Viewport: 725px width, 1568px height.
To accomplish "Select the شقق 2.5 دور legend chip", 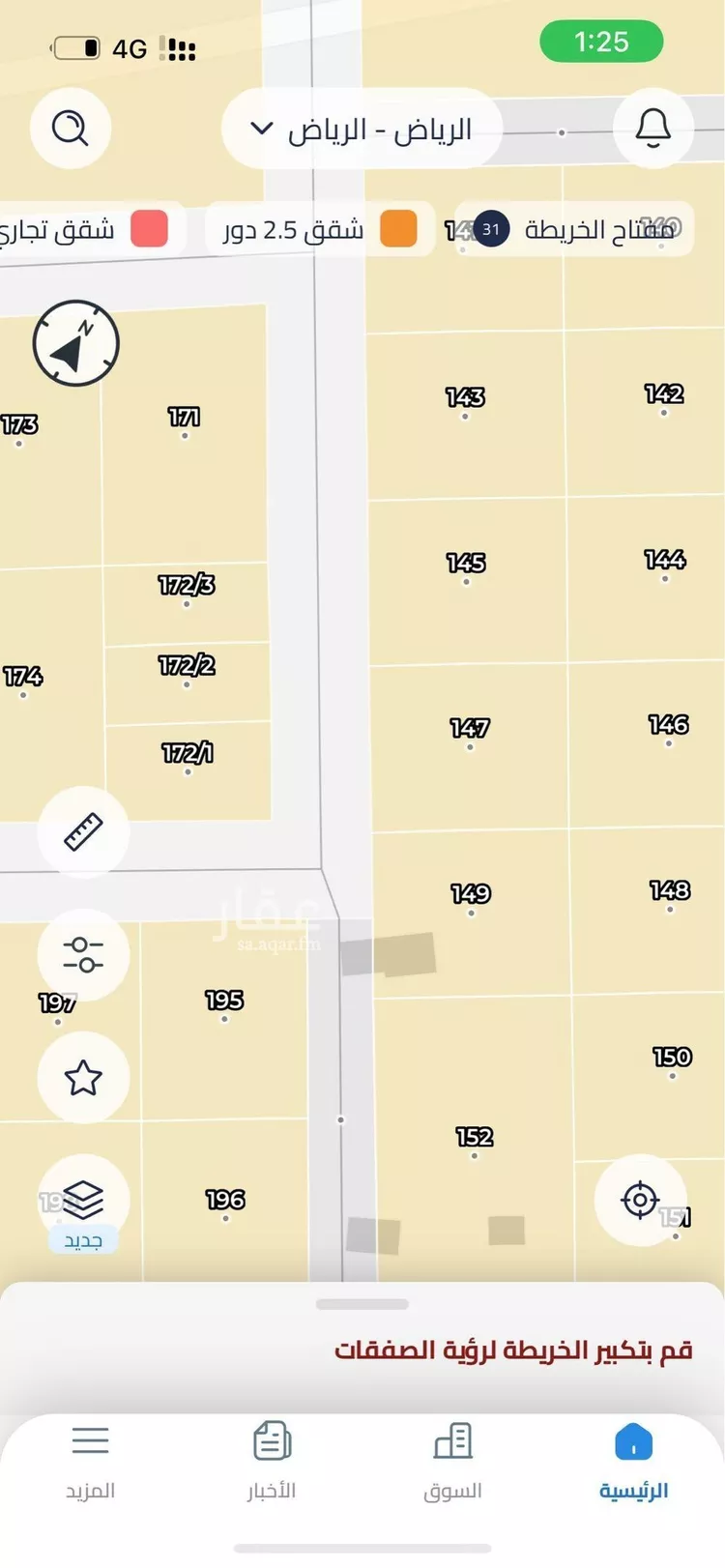I will click(320, 229).
